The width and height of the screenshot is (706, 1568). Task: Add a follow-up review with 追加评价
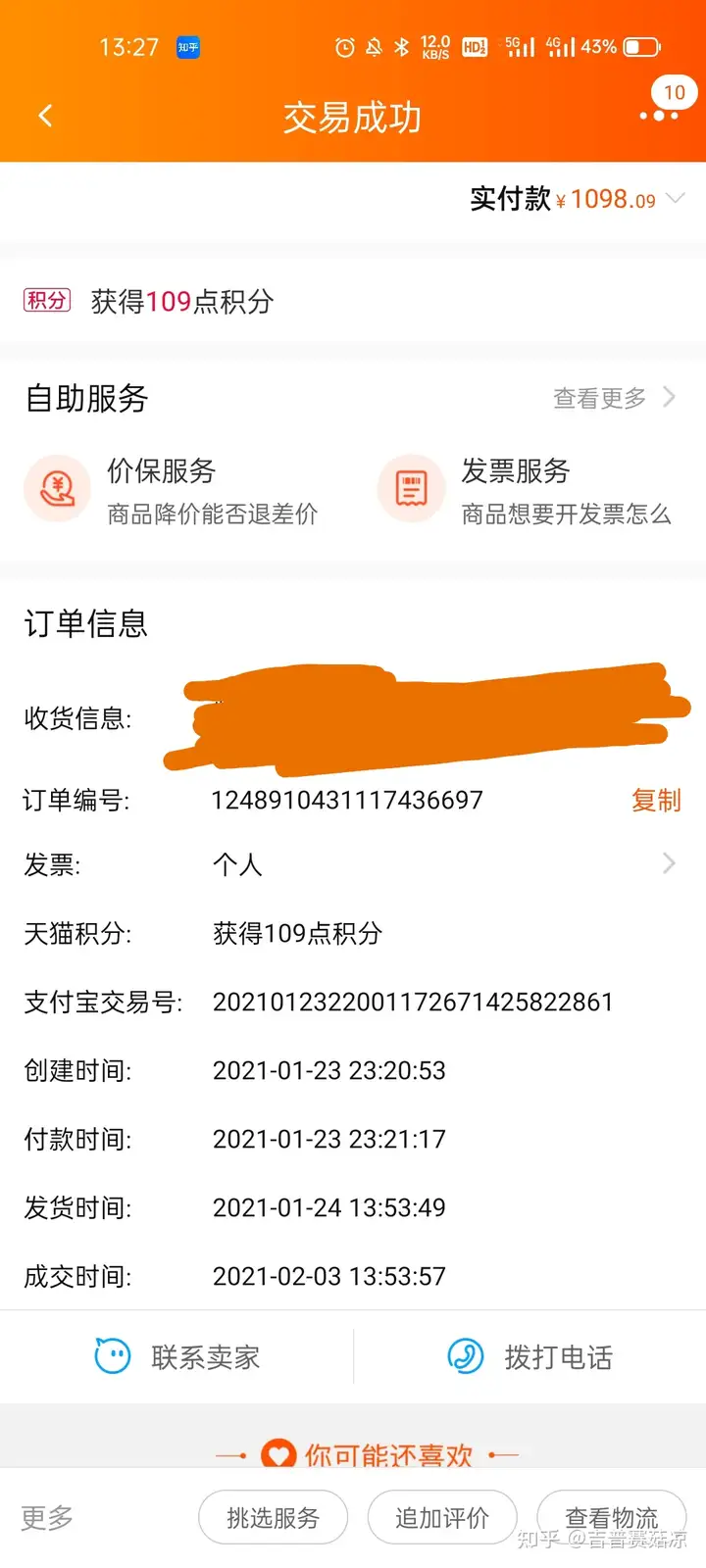[442, 1518]
